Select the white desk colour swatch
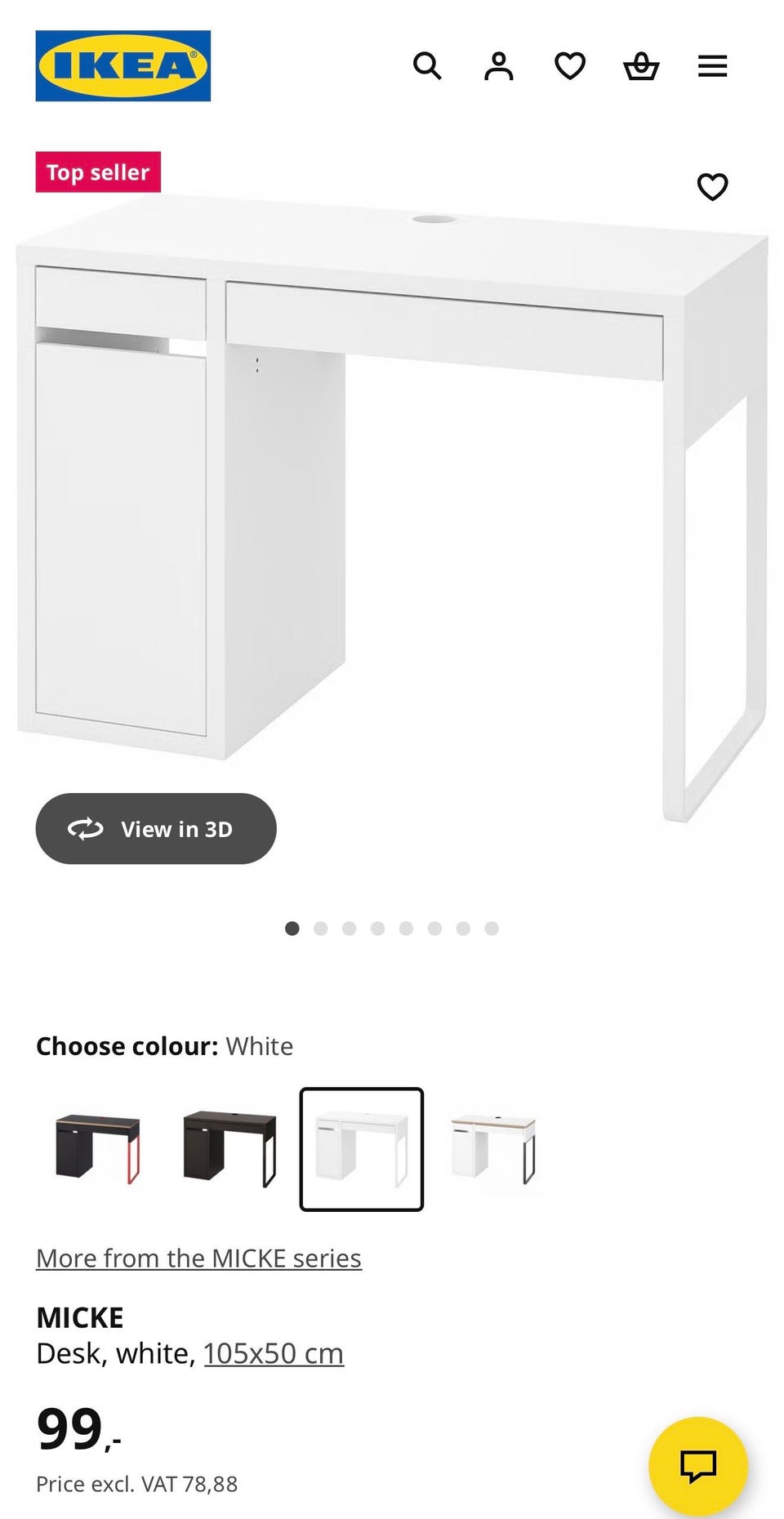This screenshot has width=784, height=1519. 362,1149
